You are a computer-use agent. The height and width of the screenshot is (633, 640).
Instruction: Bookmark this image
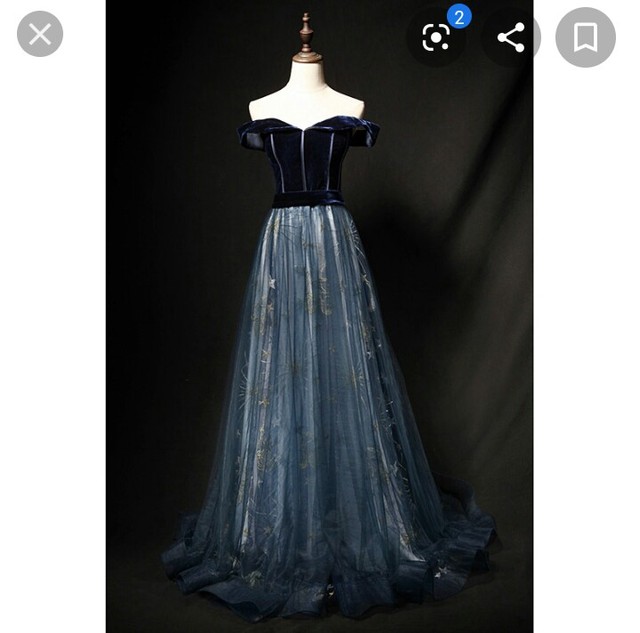pos(586,37)
